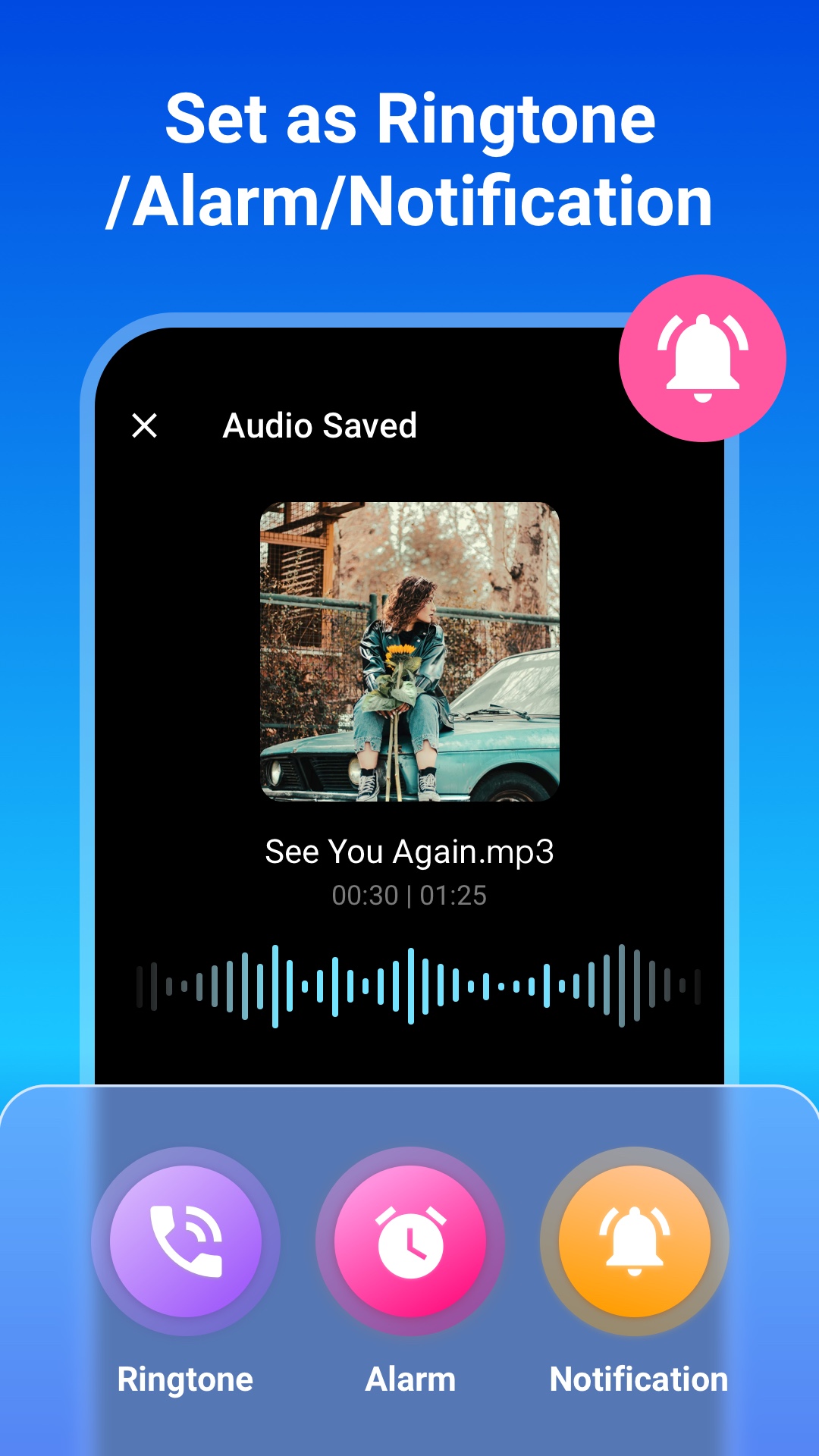Screen dimensions: 819x1456
Task: Tap the See You Again.mp3 file name
Action: (409, 851)
